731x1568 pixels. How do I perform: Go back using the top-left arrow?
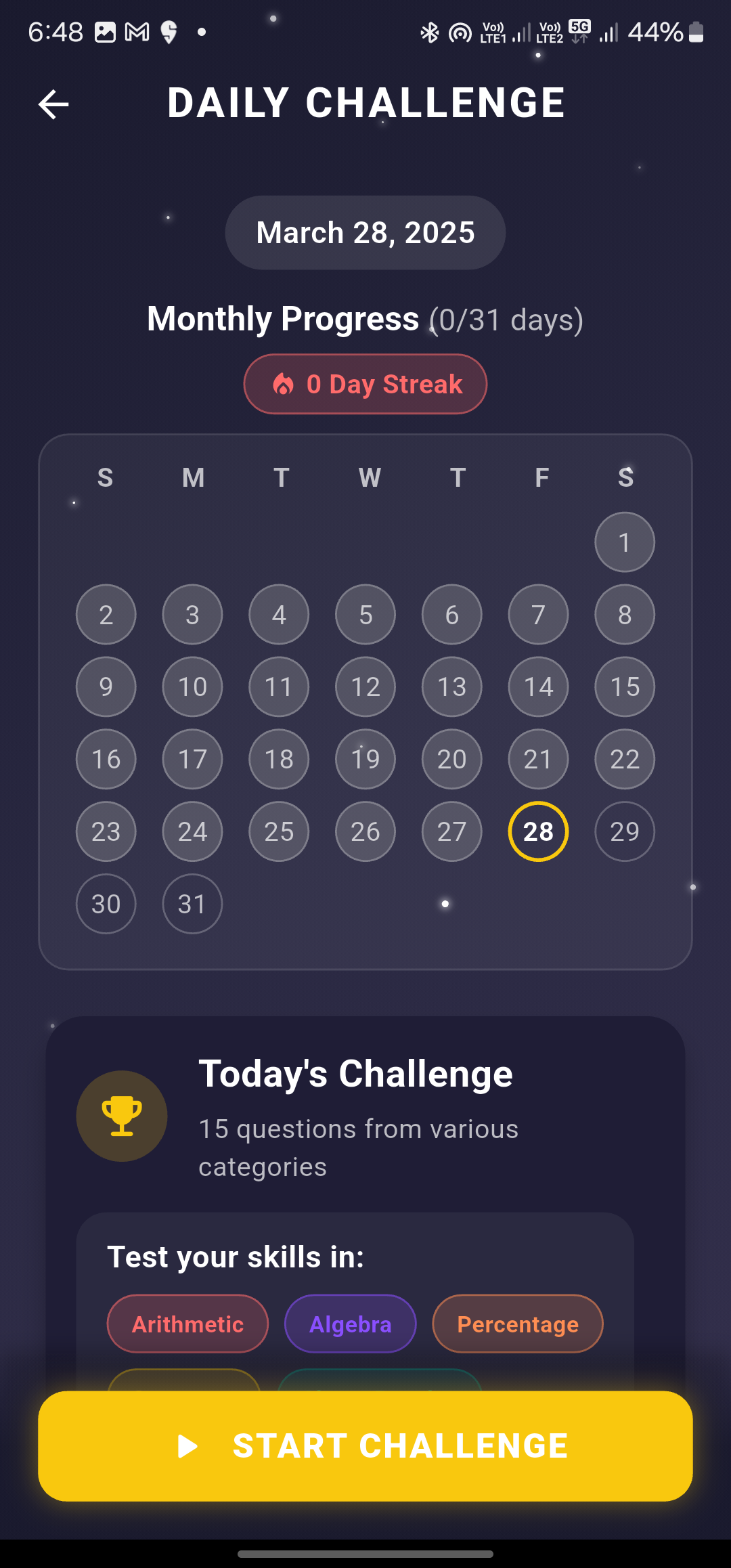pos(53,104)
